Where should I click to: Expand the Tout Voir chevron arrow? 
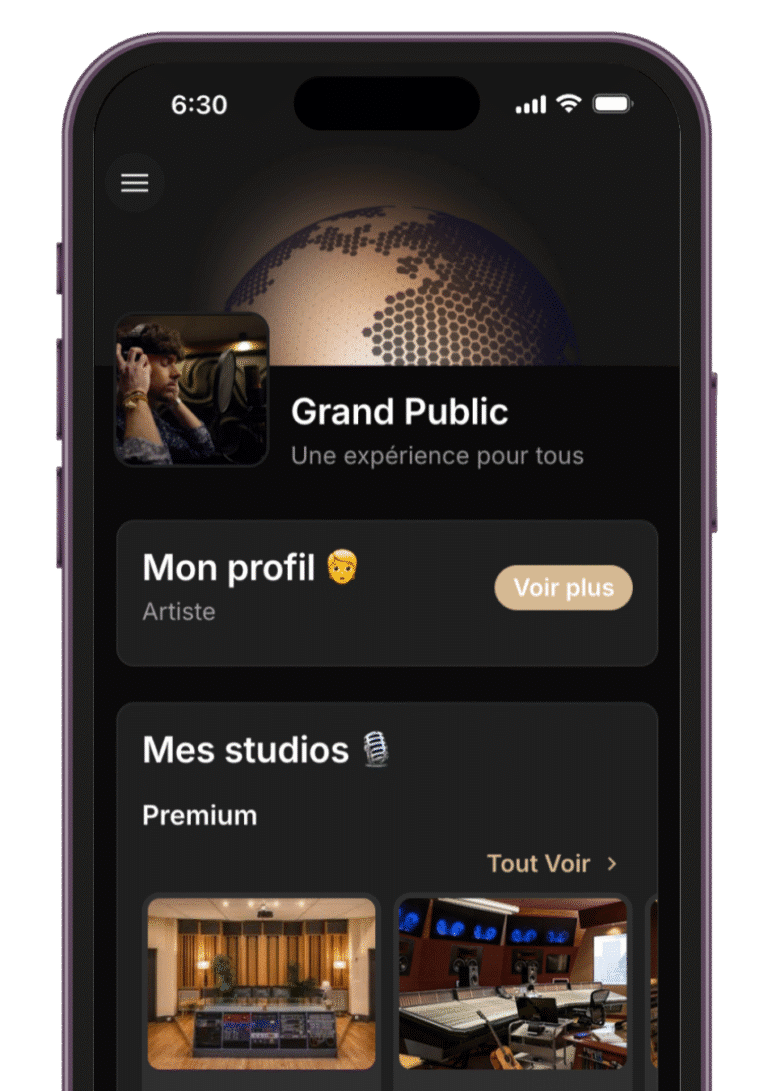[614, 864]
